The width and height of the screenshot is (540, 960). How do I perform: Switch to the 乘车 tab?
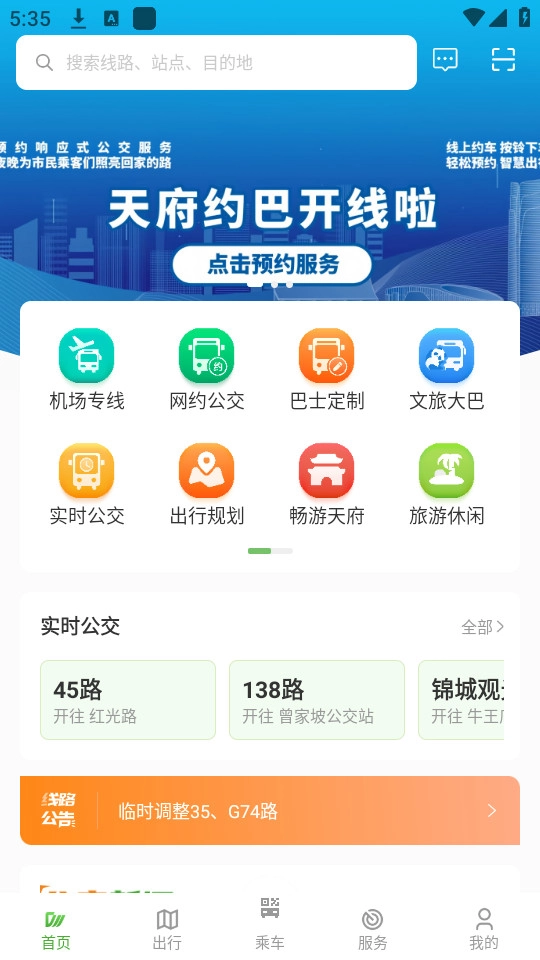pos(270,924)
